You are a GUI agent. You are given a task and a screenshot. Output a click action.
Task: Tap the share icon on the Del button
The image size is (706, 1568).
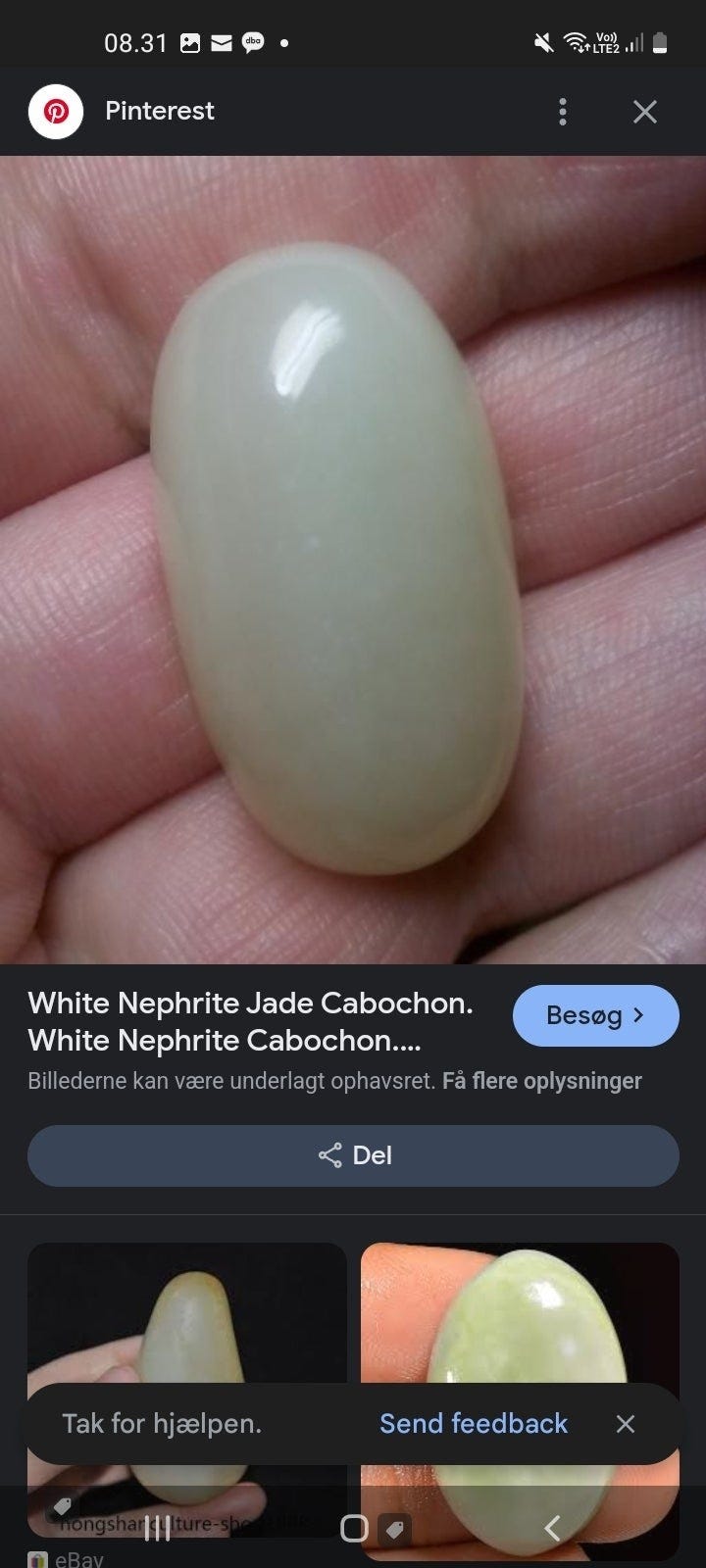pyautogui.click(x=328, y=1155)
